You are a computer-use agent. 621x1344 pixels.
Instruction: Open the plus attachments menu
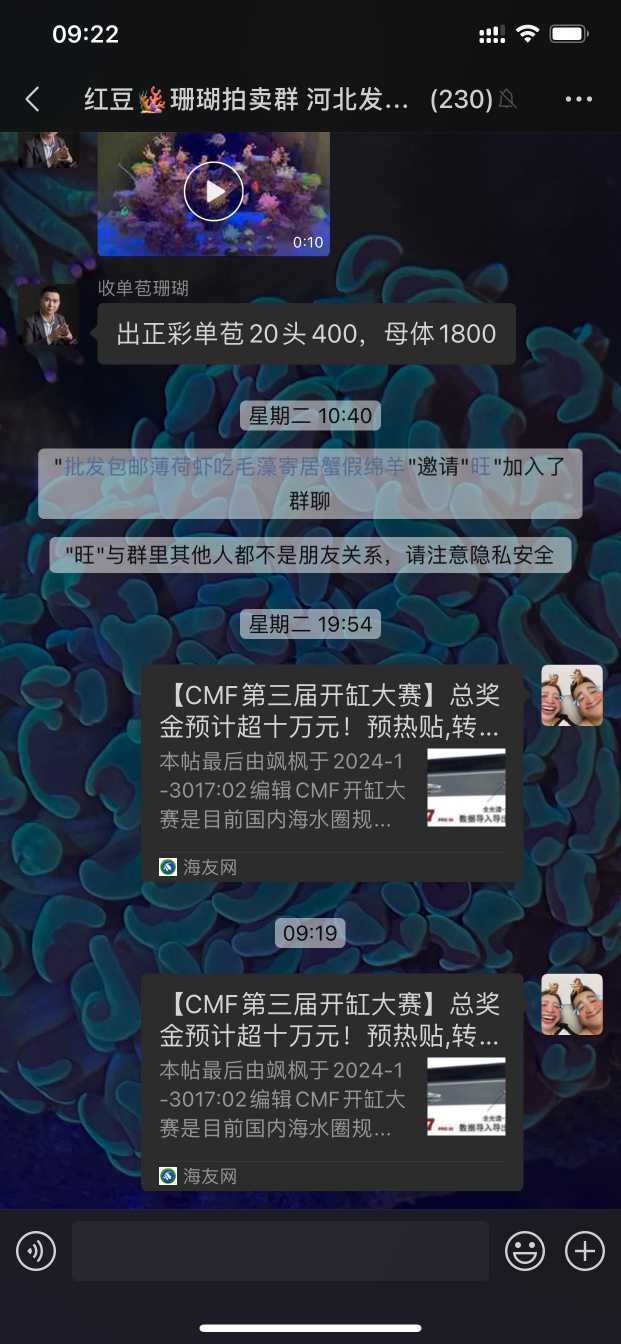coord(585,1251)
